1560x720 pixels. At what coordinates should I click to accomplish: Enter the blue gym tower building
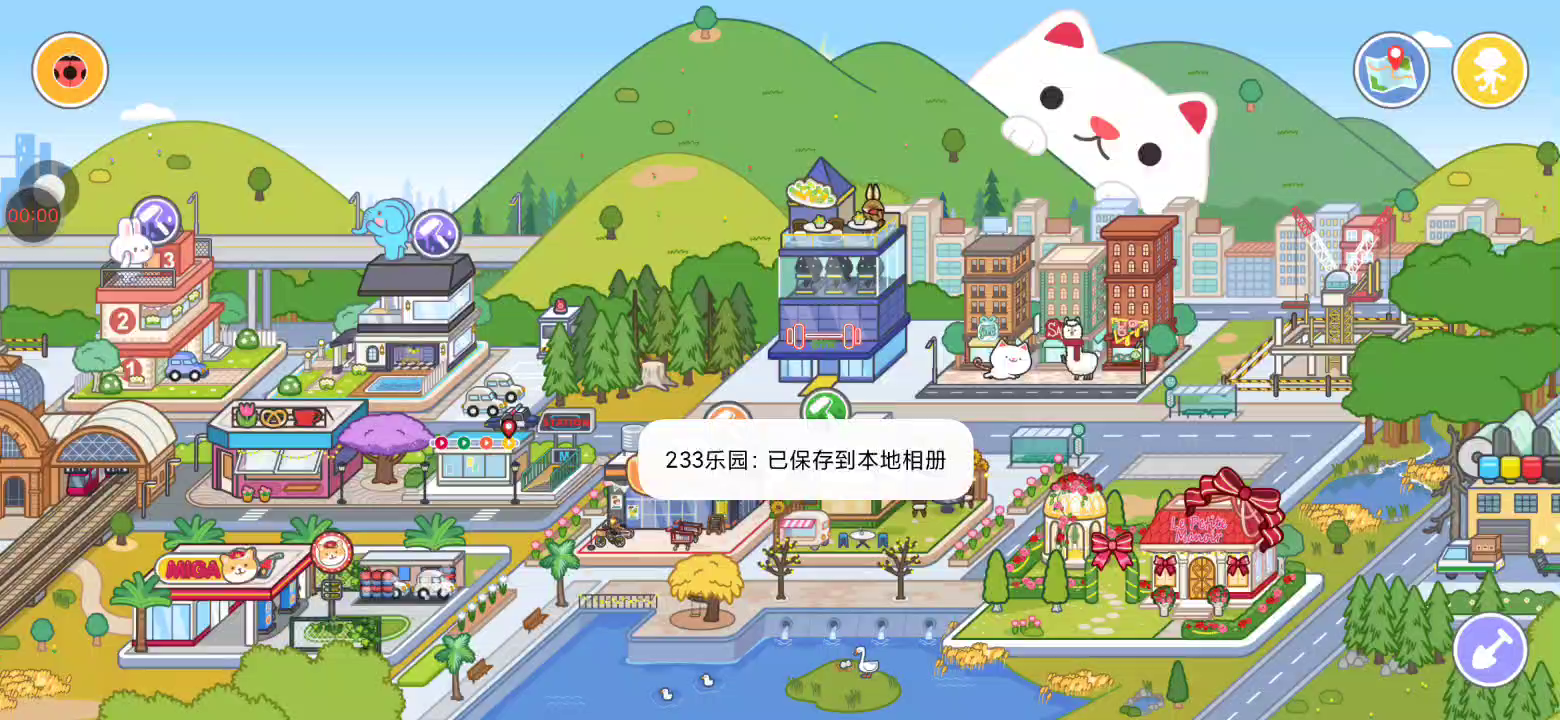(838, 300)
